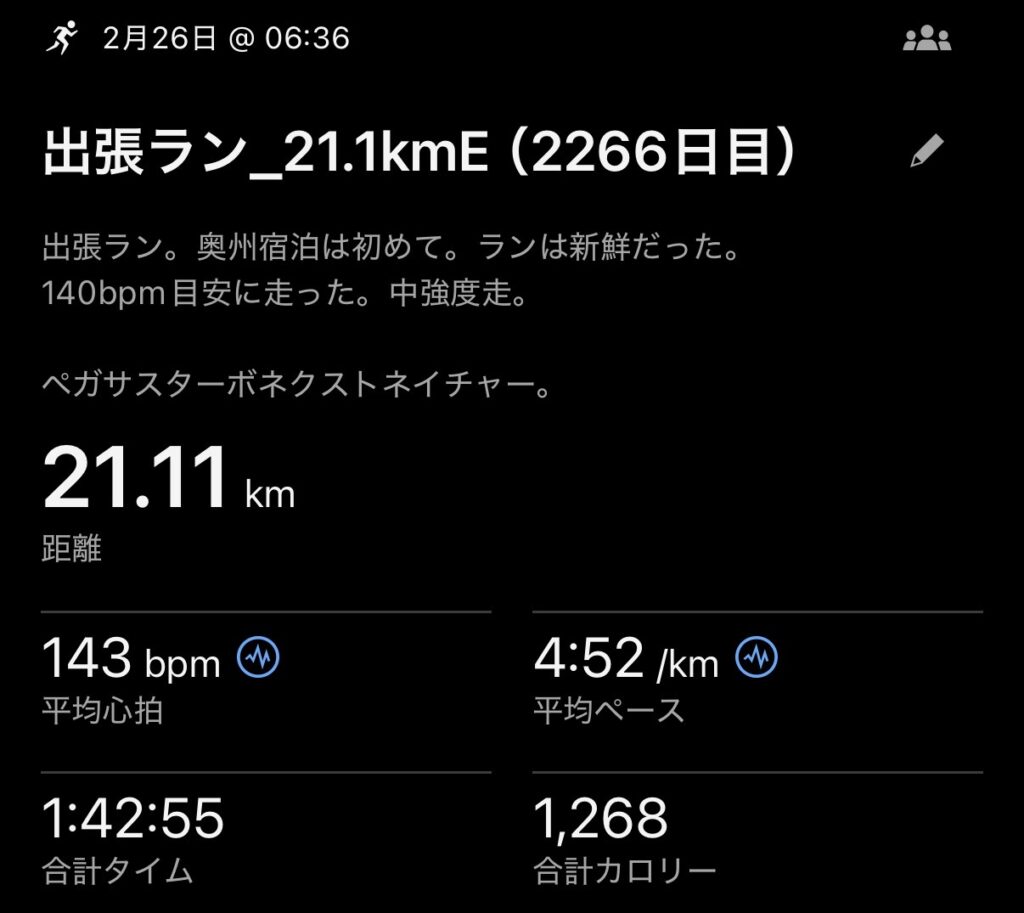
Task: Open the people/privacy sharing icon
Action: point(926,39)
